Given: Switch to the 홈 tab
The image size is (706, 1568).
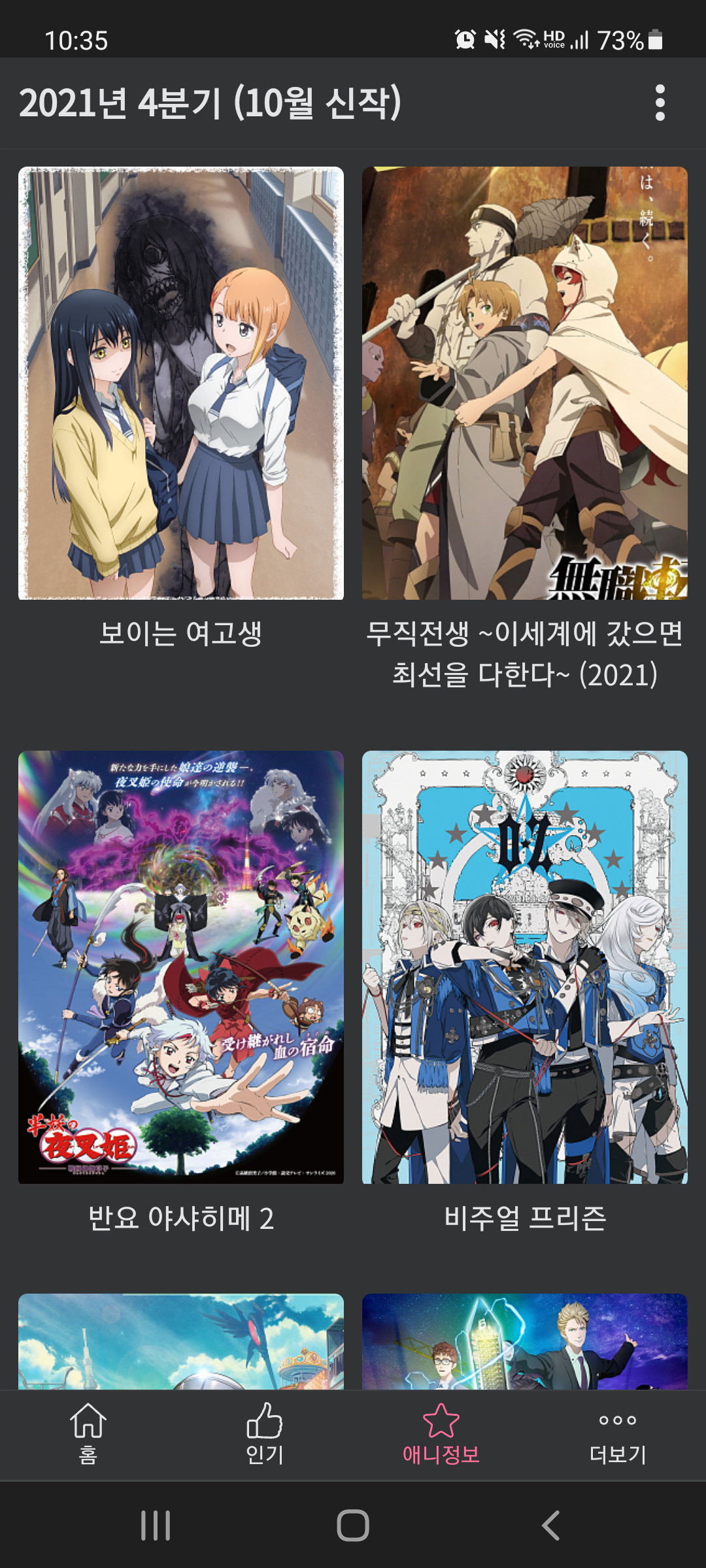Looking at the screenshot, I should click(88, 1434).
